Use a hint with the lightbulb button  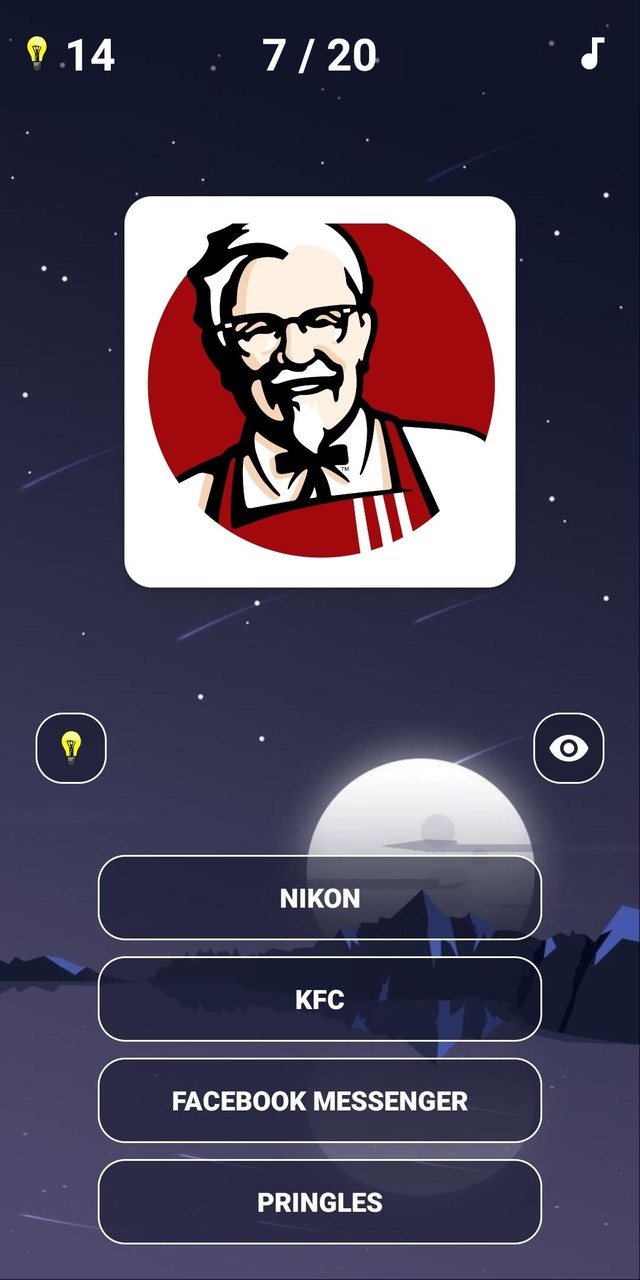(71, 748)
